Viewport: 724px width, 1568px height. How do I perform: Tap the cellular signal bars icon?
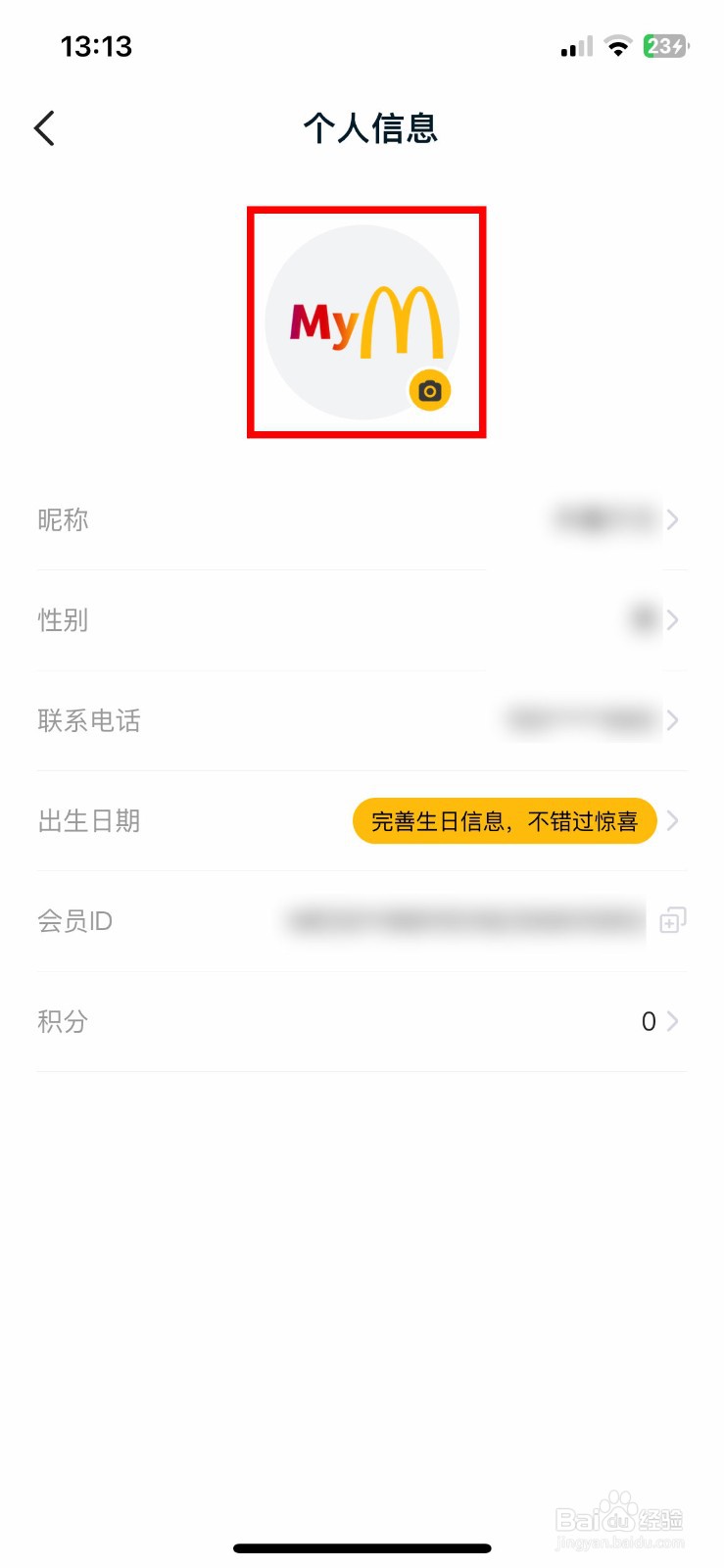573,45
